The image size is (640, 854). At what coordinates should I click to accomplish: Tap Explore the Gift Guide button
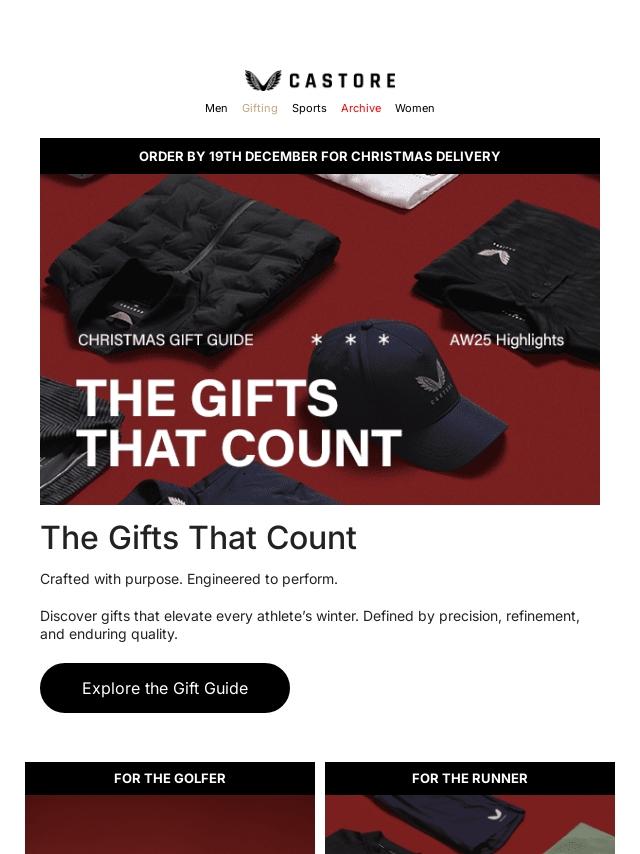[165, 688]
